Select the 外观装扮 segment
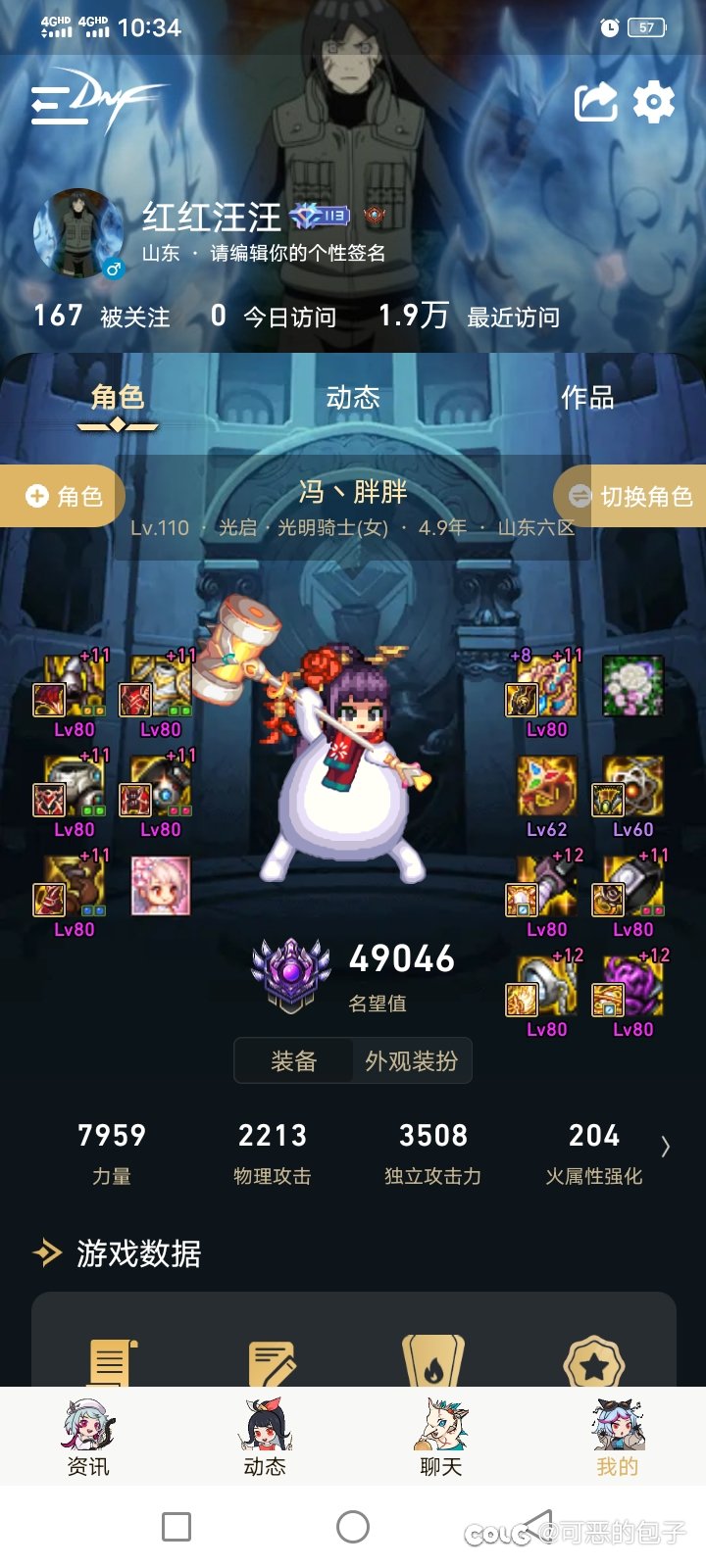The height and width of the screenshot is (1568, 706). (411, 1061)
